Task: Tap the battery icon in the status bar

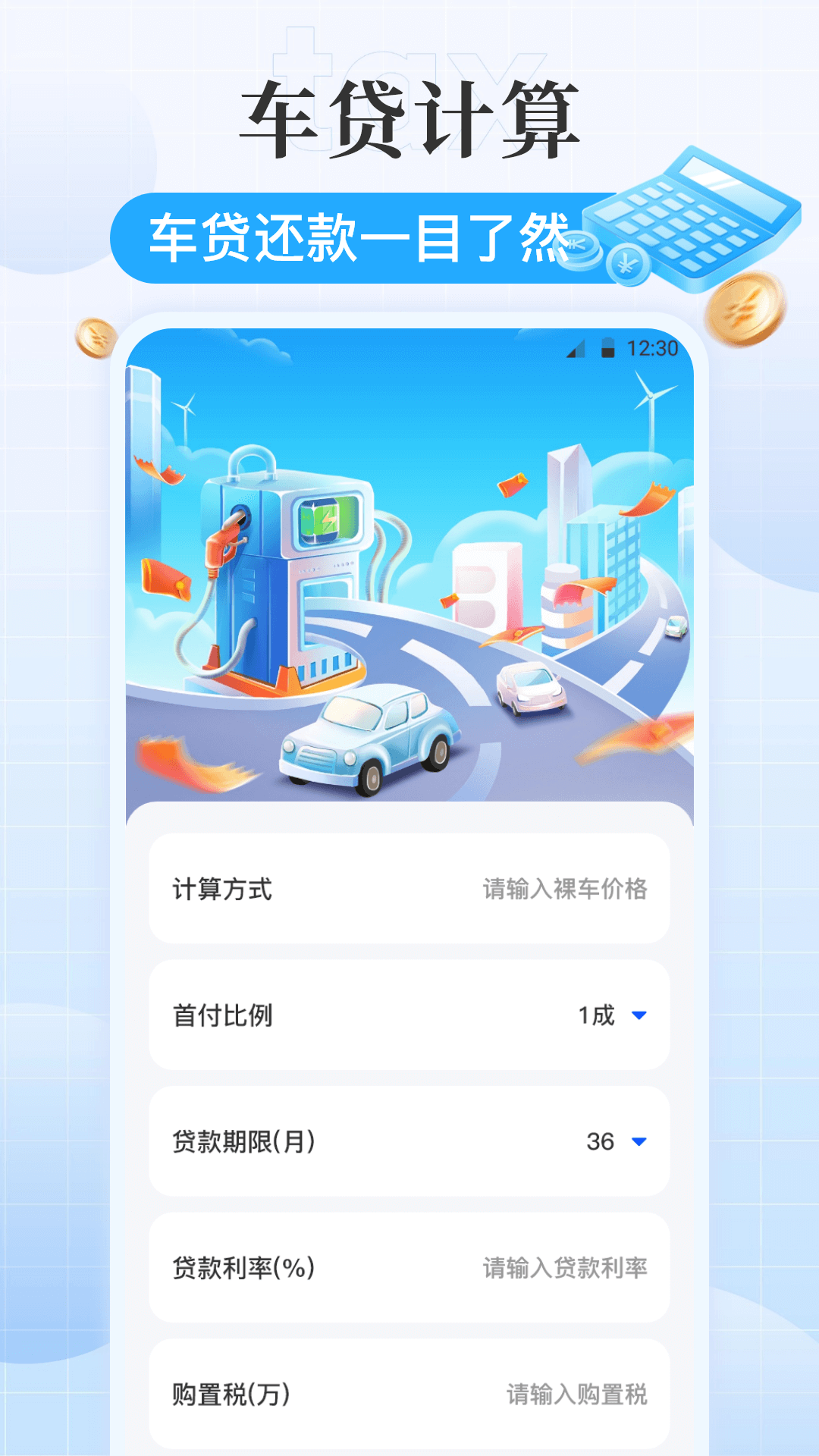Action: tap(609, 349)
